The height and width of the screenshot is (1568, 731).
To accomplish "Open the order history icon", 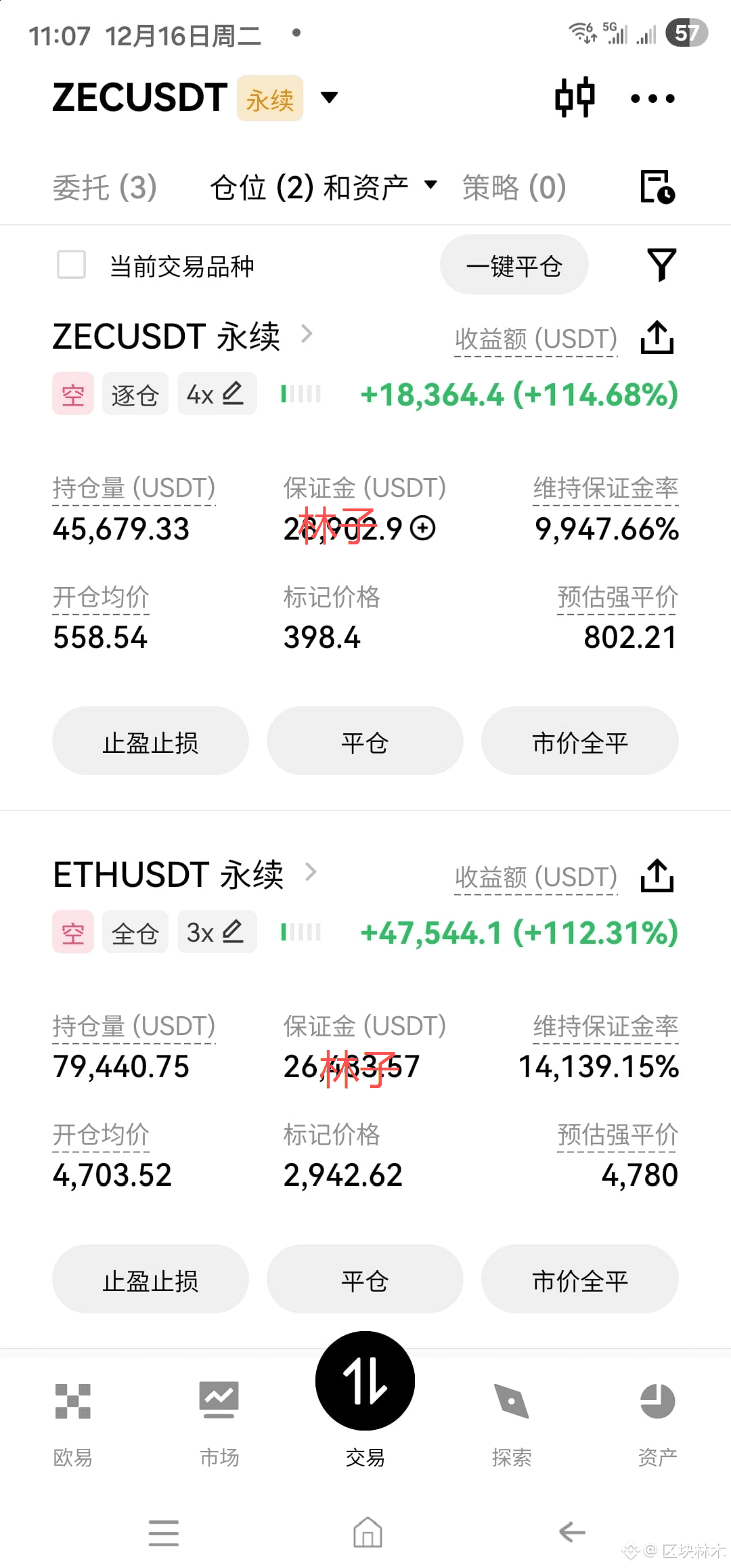I will click(657, 187).
